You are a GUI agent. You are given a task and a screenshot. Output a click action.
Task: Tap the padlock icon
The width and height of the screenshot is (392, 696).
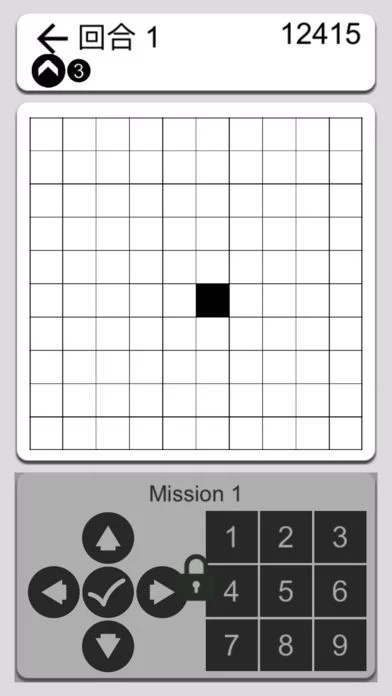pos(196,577)
